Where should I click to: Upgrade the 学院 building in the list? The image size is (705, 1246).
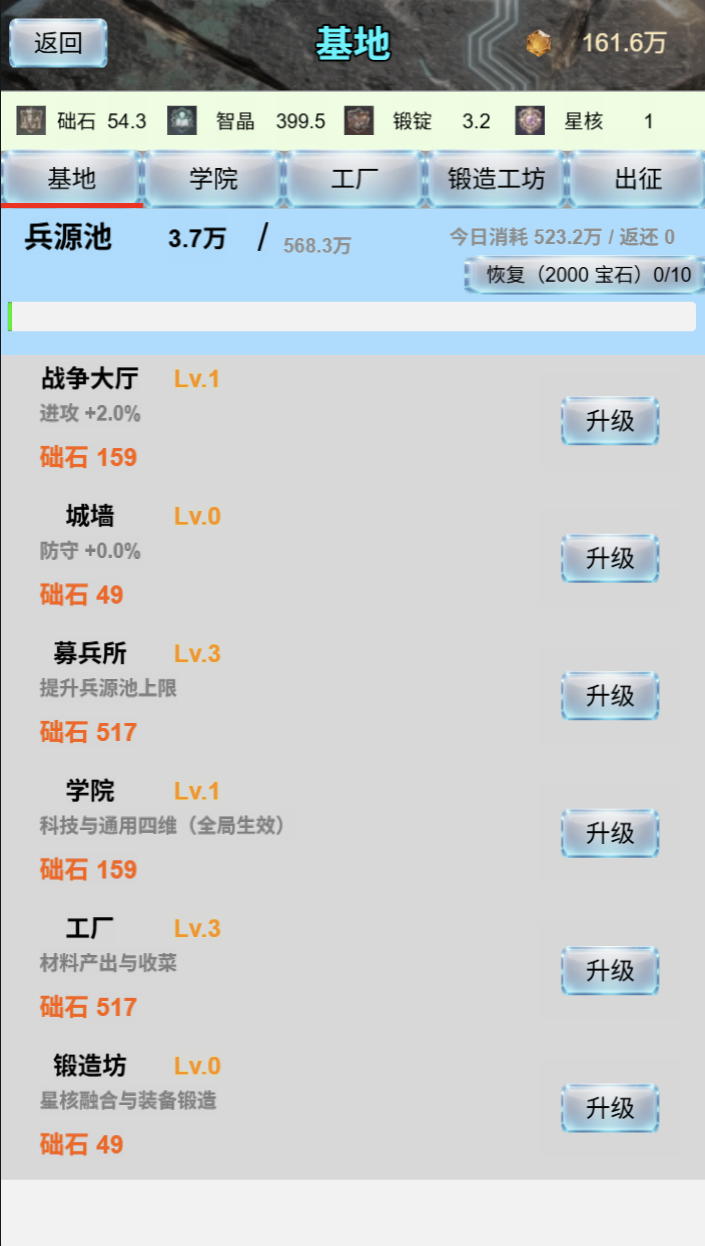[x=610, y=833]
